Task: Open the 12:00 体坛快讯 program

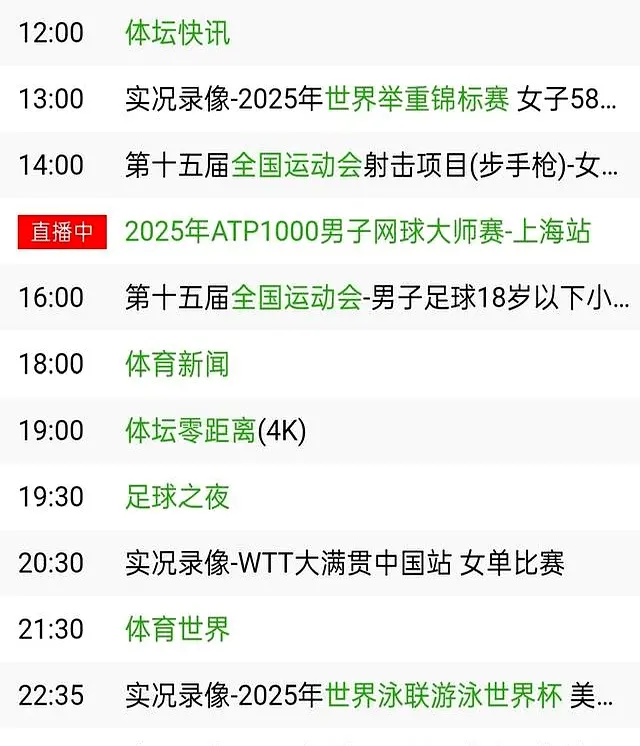Action: pos(178,33)
